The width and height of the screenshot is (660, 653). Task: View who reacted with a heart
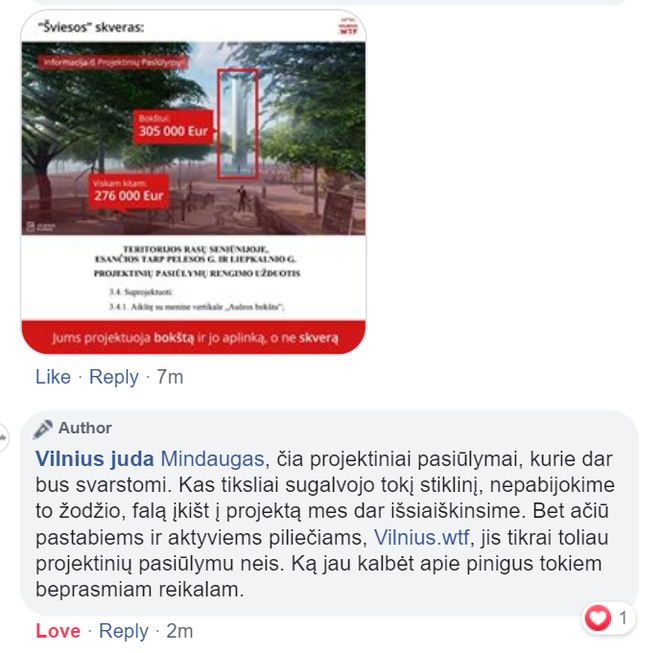608,619
